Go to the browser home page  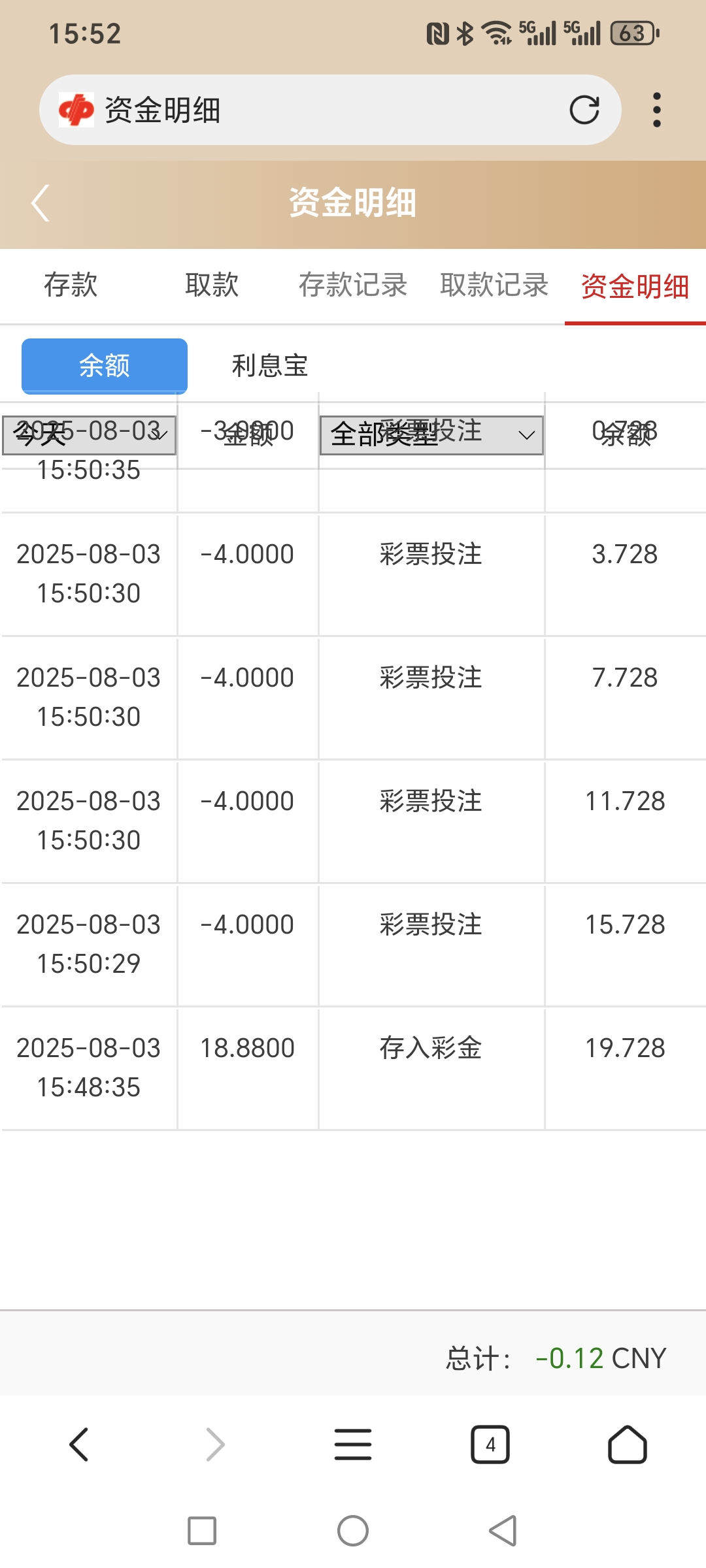[628, 1445]
